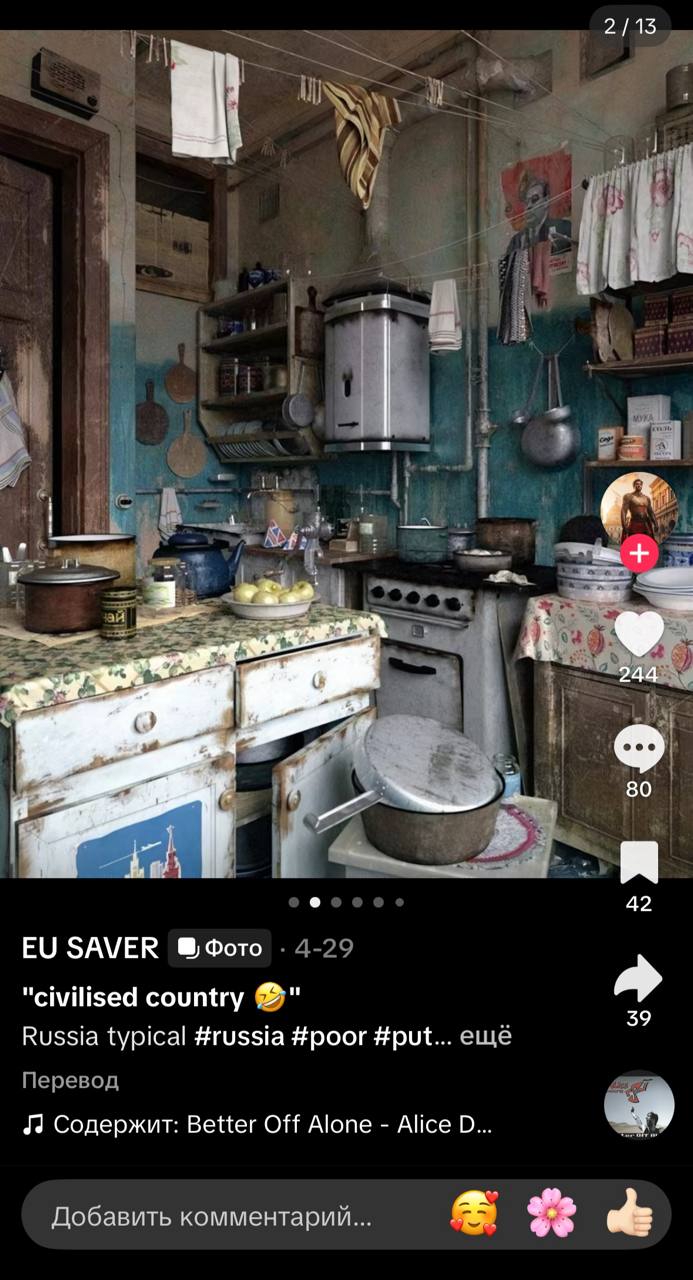The width and height of the screenshot is (693, 1280).
Task: Tap the #poor hashtag
Action: coord(329,1036)
